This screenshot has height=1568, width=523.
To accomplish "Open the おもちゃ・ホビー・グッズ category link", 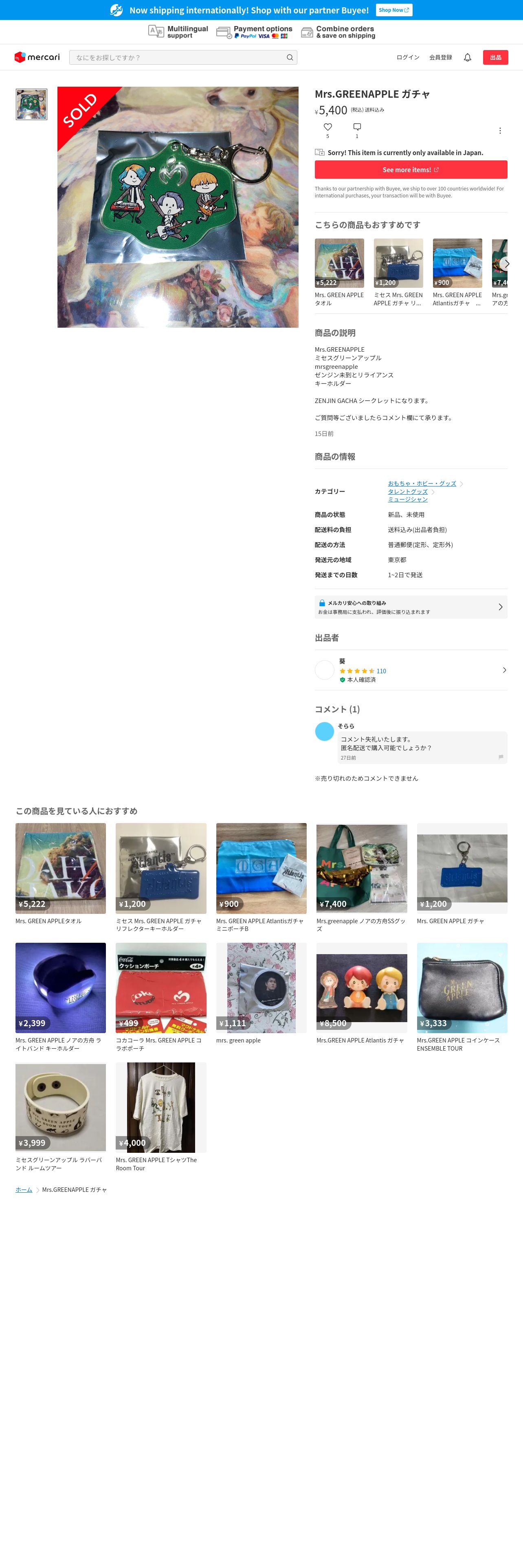I will [422, 483].
